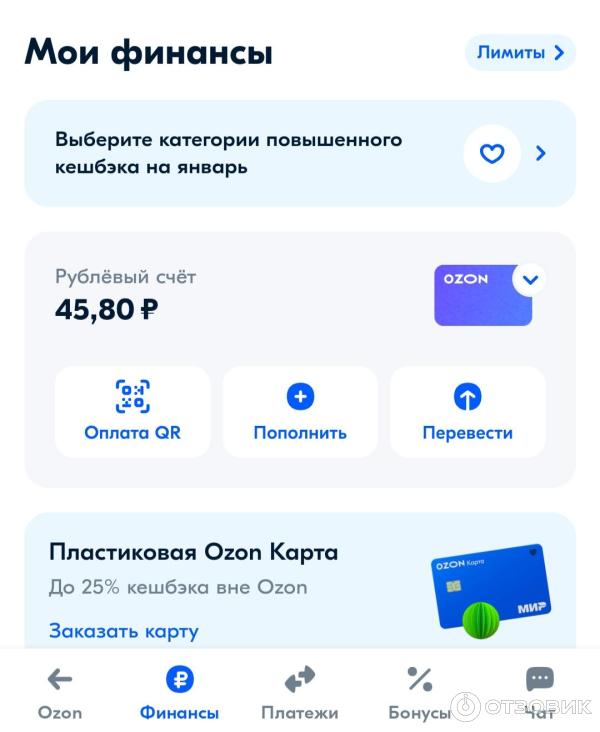The width and height of the screenshot is (600, 732).
Task: Top up the account with Пополнить
Action: (300, 411)
